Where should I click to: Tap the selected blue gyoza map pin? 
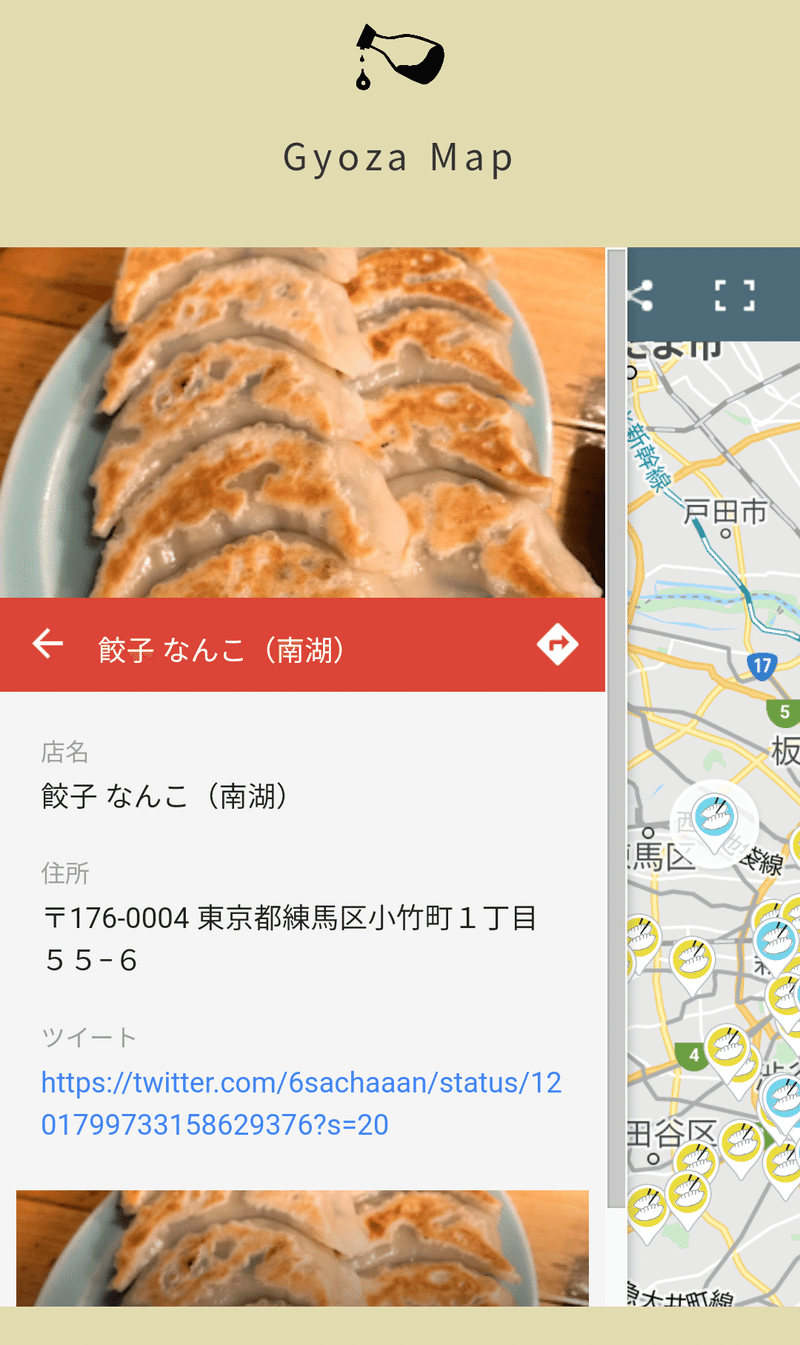tap(714, 817)
